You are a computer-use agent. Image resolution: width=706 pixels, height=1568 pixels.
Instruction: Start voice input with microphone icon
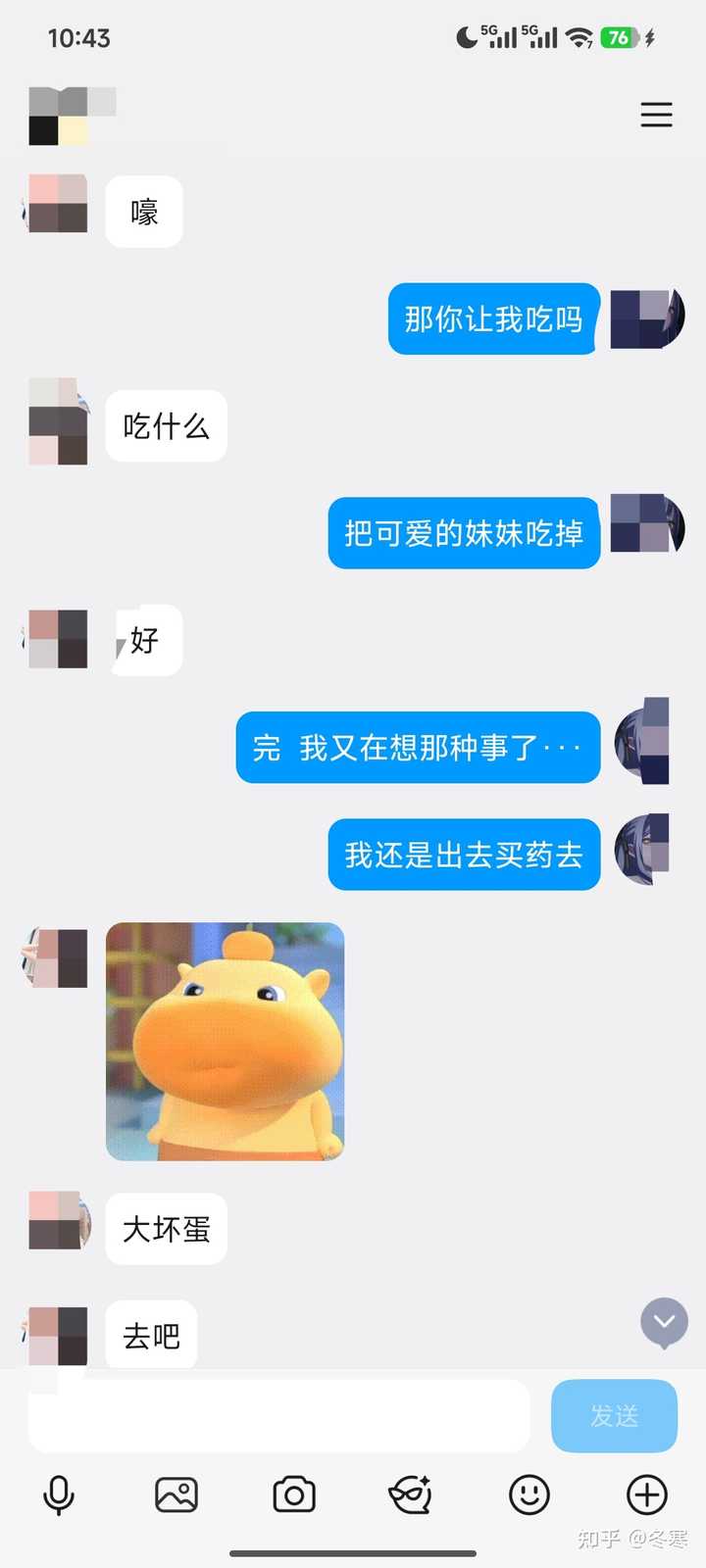click(x=59, y=1495)
